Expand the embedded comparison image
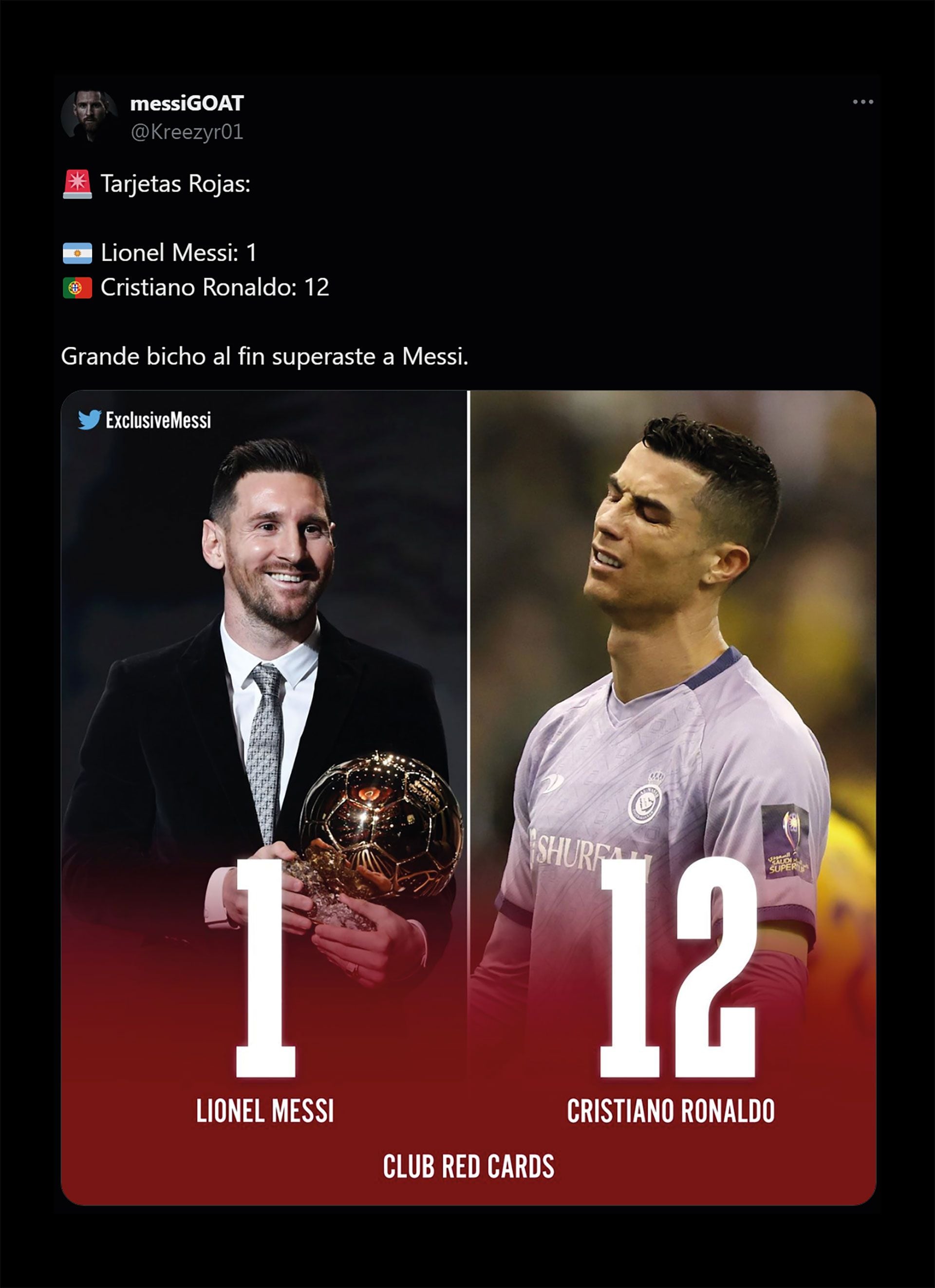Image resolution: width=935 pixels, height=1288 pixels. pos(467,795)
